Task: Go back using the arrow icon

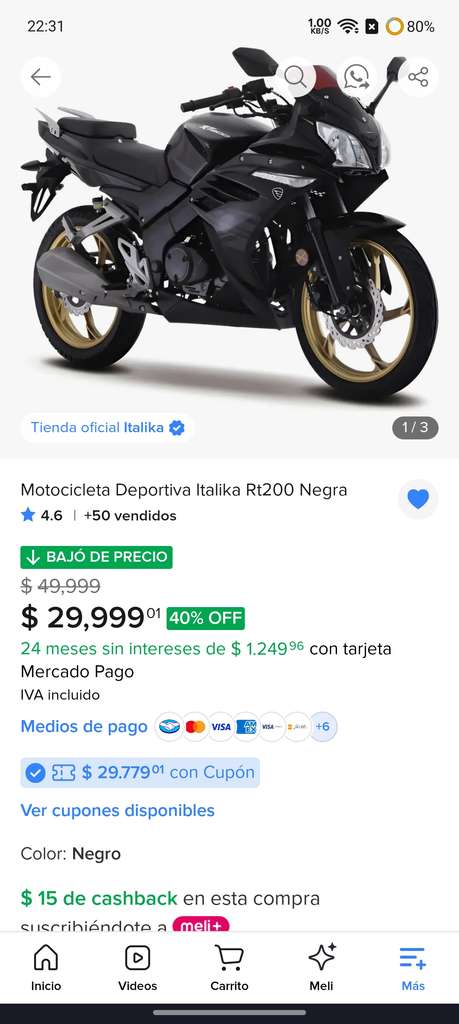Action: point(40,77)
